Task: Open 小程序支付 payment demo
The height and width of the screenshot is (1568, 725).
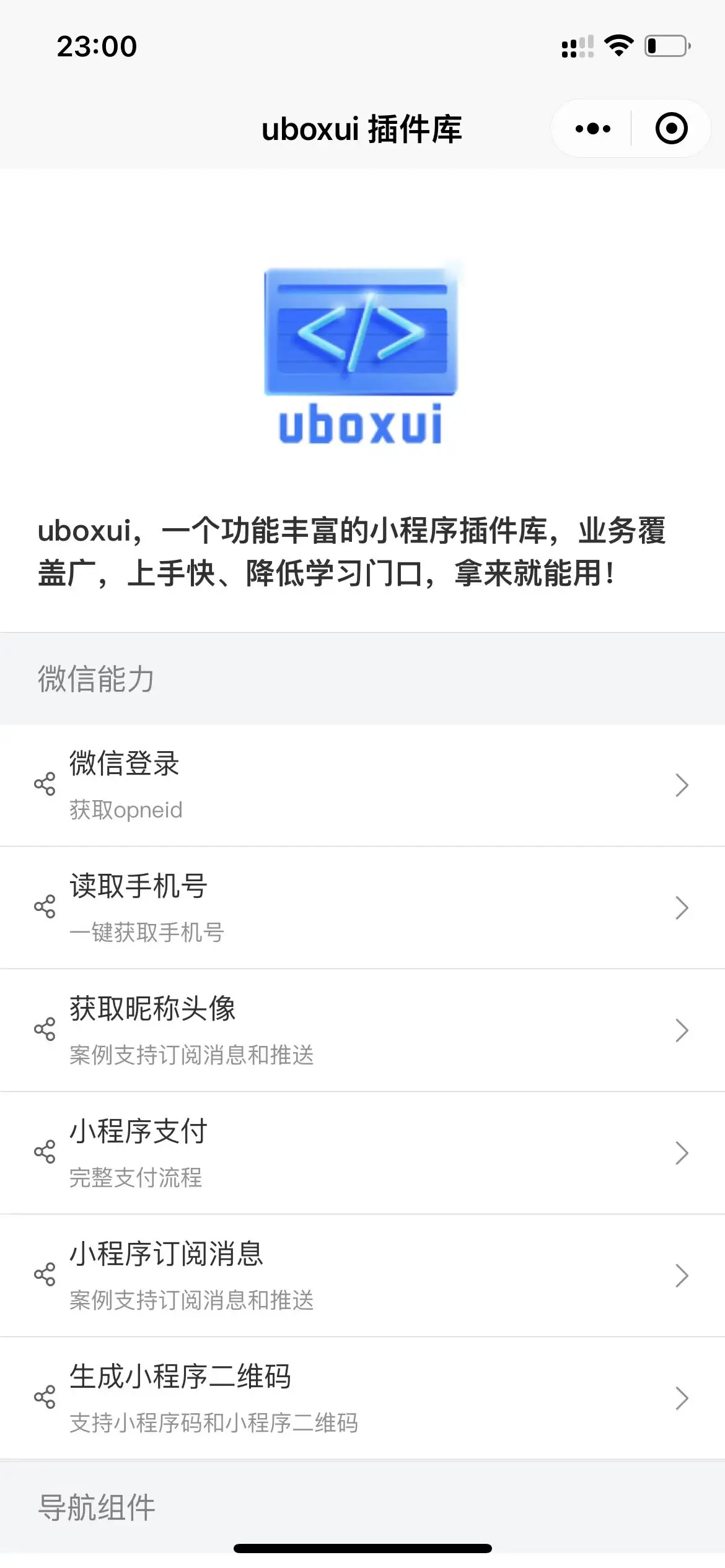Action: (x=362, y=1152)
